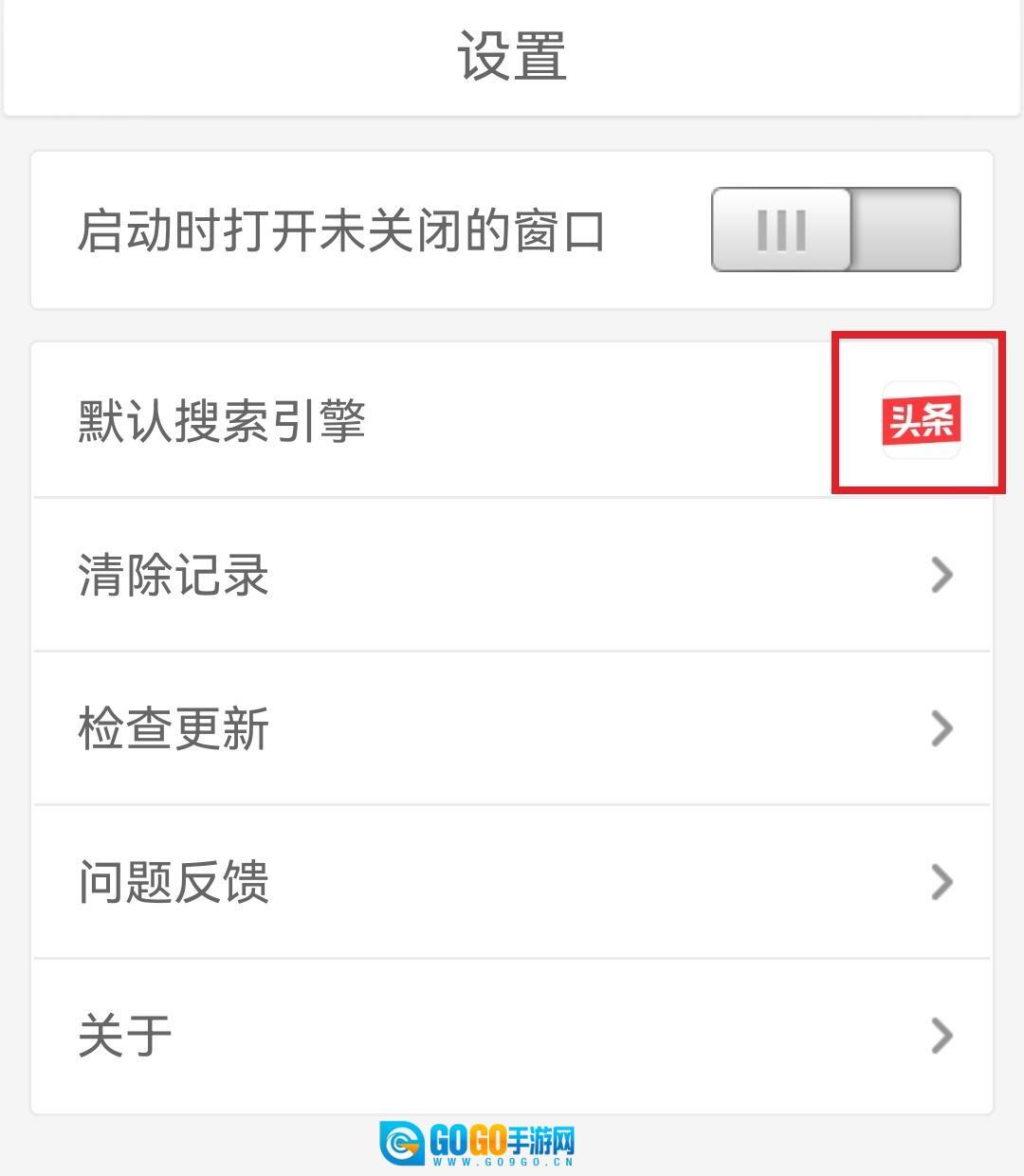This screenshot has width=1024, height=1176.
Task: Open 默认搜索引擎 setting
Action: click(512, 420)
